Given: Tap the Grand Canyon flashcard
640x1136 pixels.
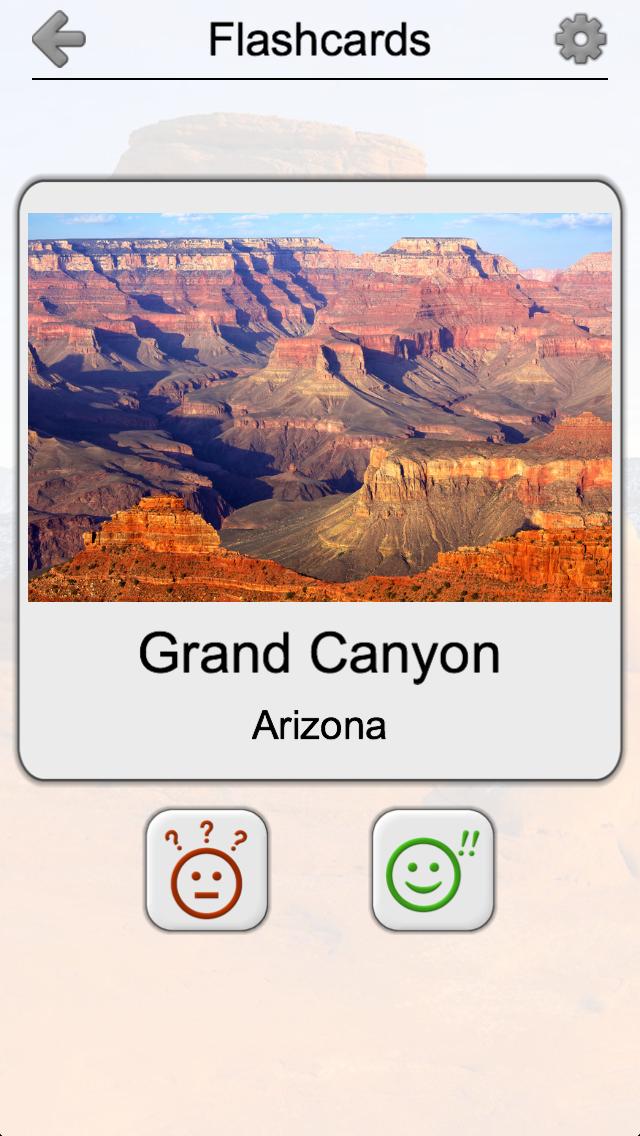Looking at the screenshot, I should click(x=320, y=480).
